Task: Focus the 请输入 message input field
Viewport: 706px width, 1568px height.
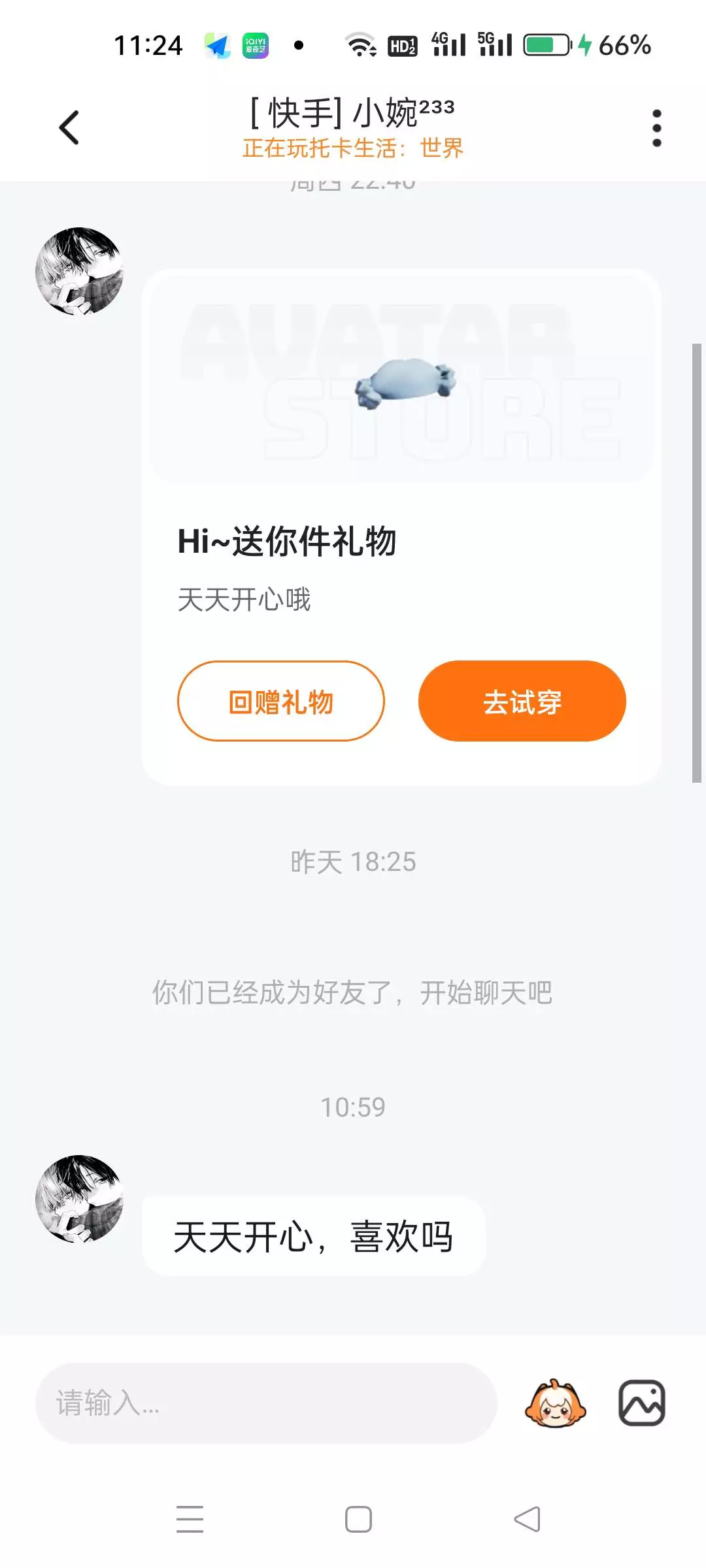Action: coord(267,1403)
